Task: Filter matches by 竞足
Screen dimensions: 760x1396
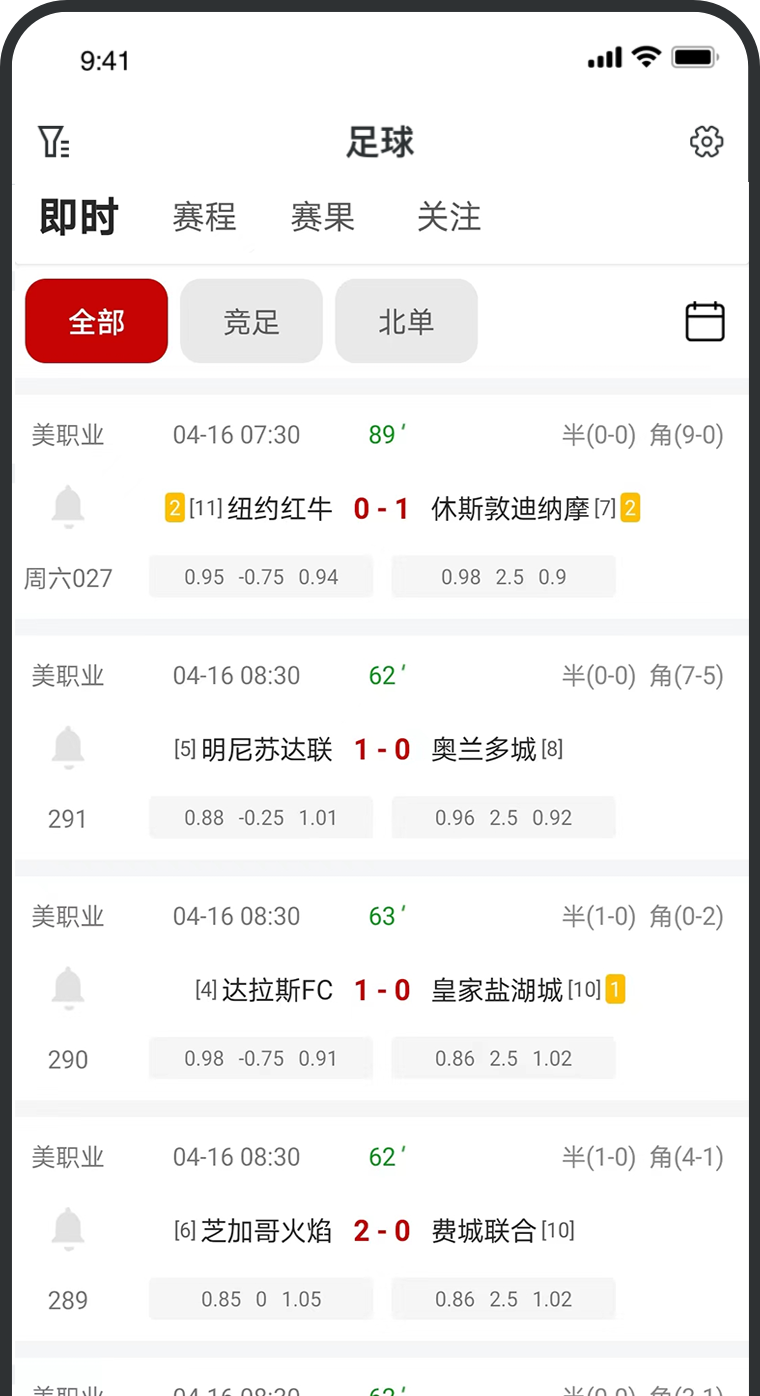Action: click(252, 321)
